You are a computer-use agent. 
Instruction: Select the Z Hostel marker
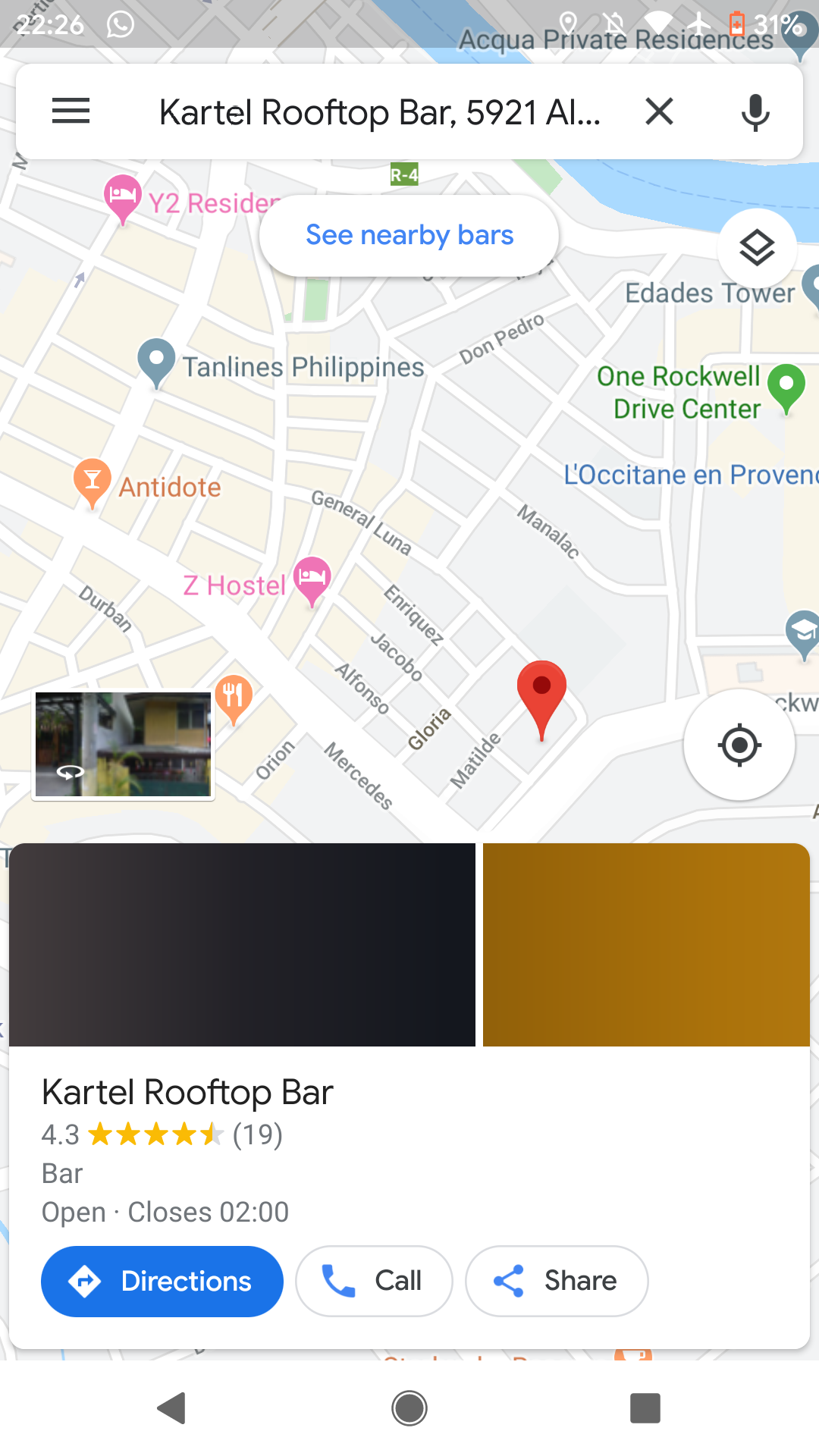312,578
